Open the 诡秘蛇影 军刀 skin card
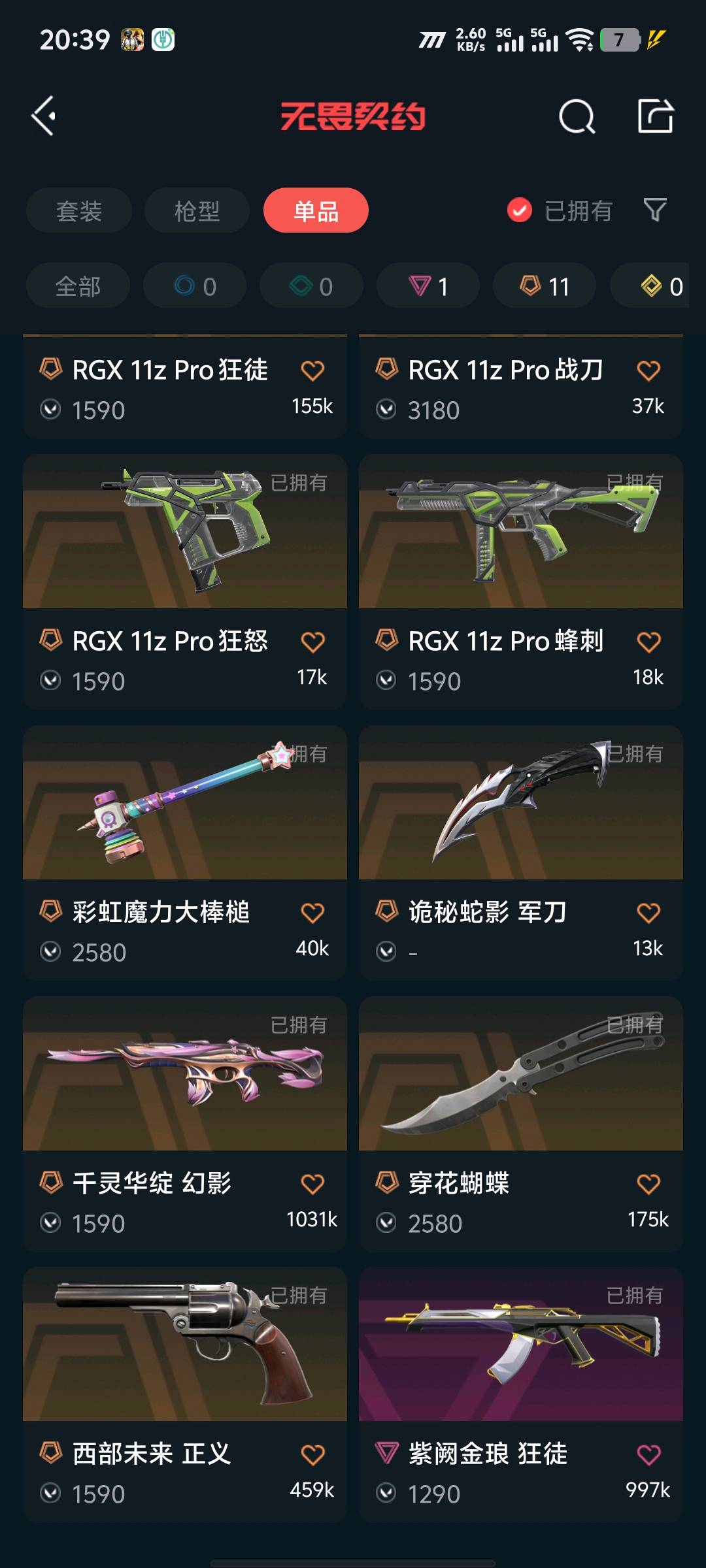 (520, 804)
